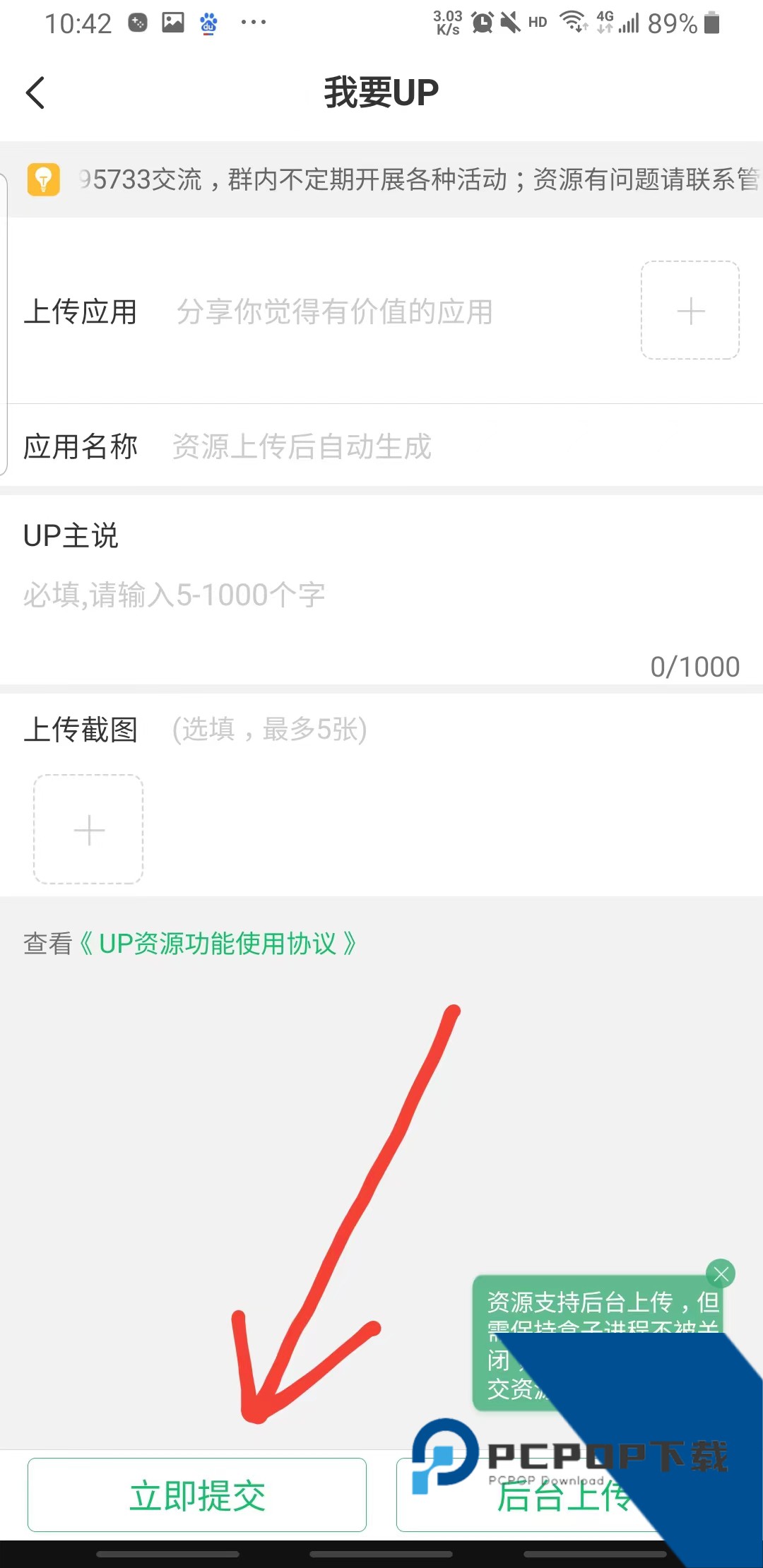Tap the alarm clock icon in status bar
The width and height of the screenshot is (763, 1568).
point(481,21)
